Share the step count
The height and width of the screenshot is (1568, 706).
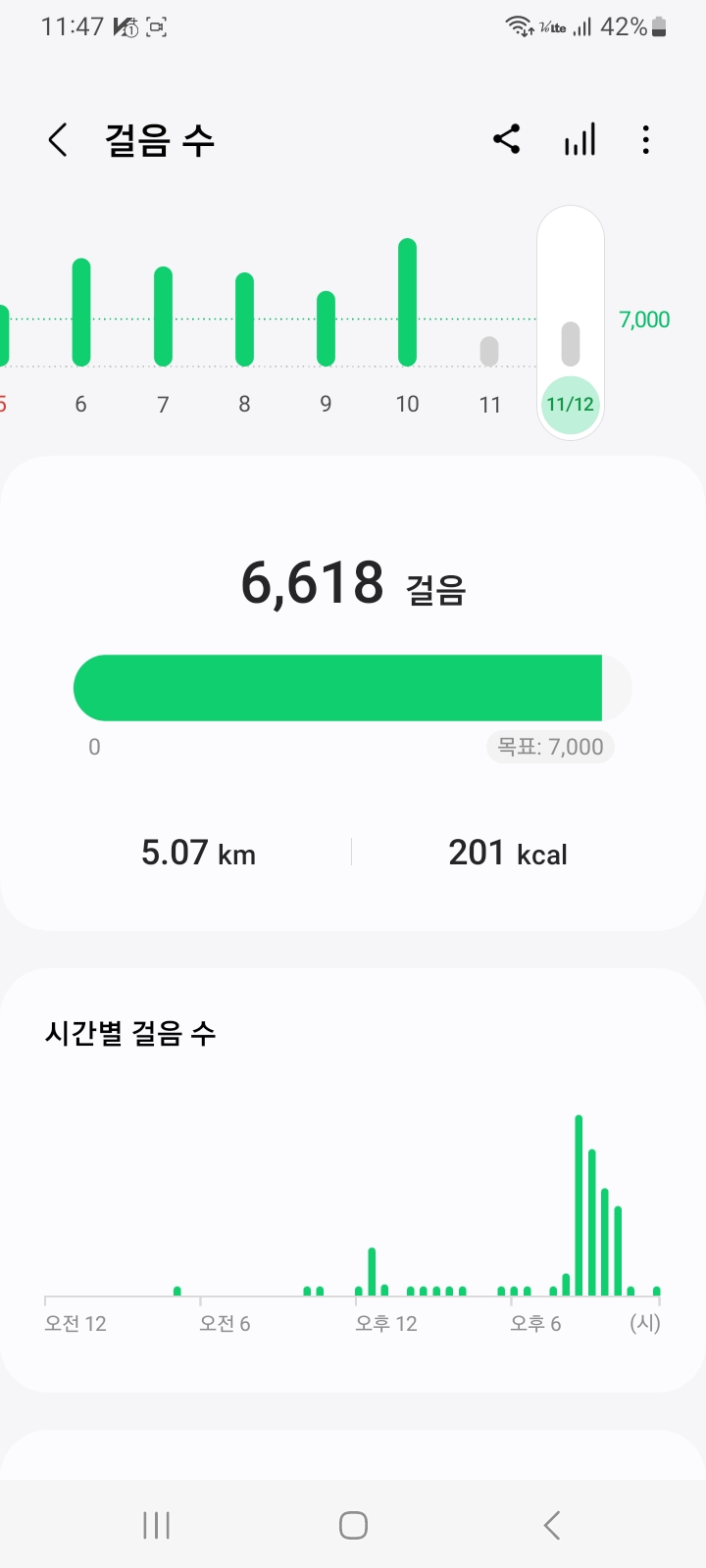click(x=506, y=139)
